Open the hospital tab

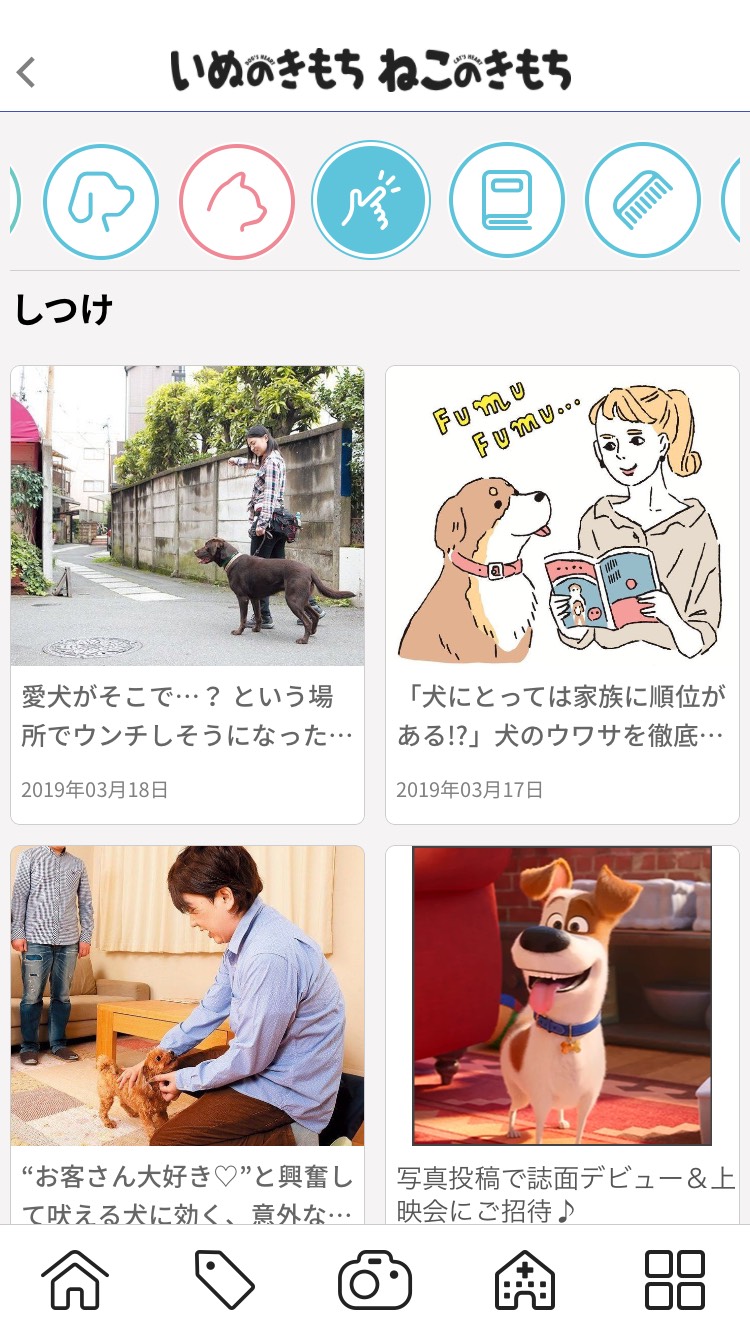525,1279
